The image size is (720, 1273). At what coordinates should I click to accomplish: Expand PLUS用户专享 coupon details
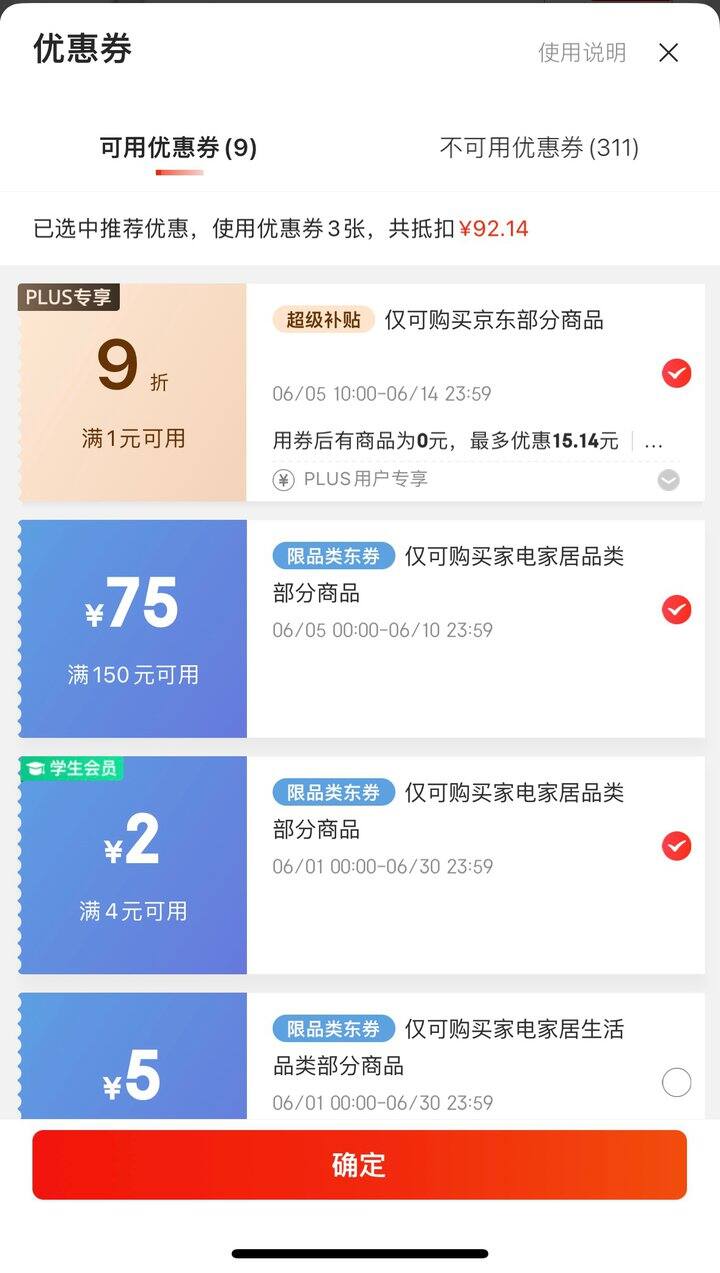click(x=668, y=480)
